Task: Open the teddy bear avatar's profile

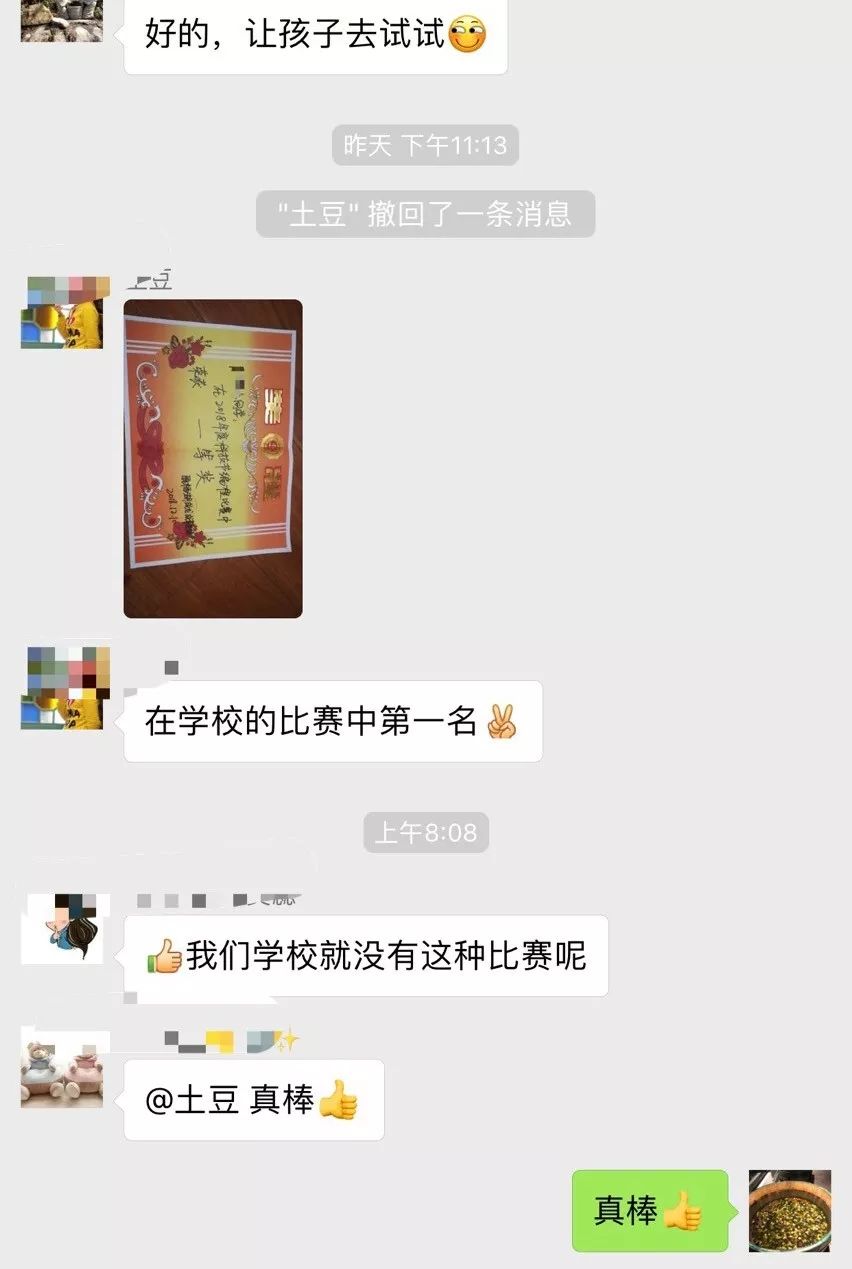Action: coord(62,1071)
